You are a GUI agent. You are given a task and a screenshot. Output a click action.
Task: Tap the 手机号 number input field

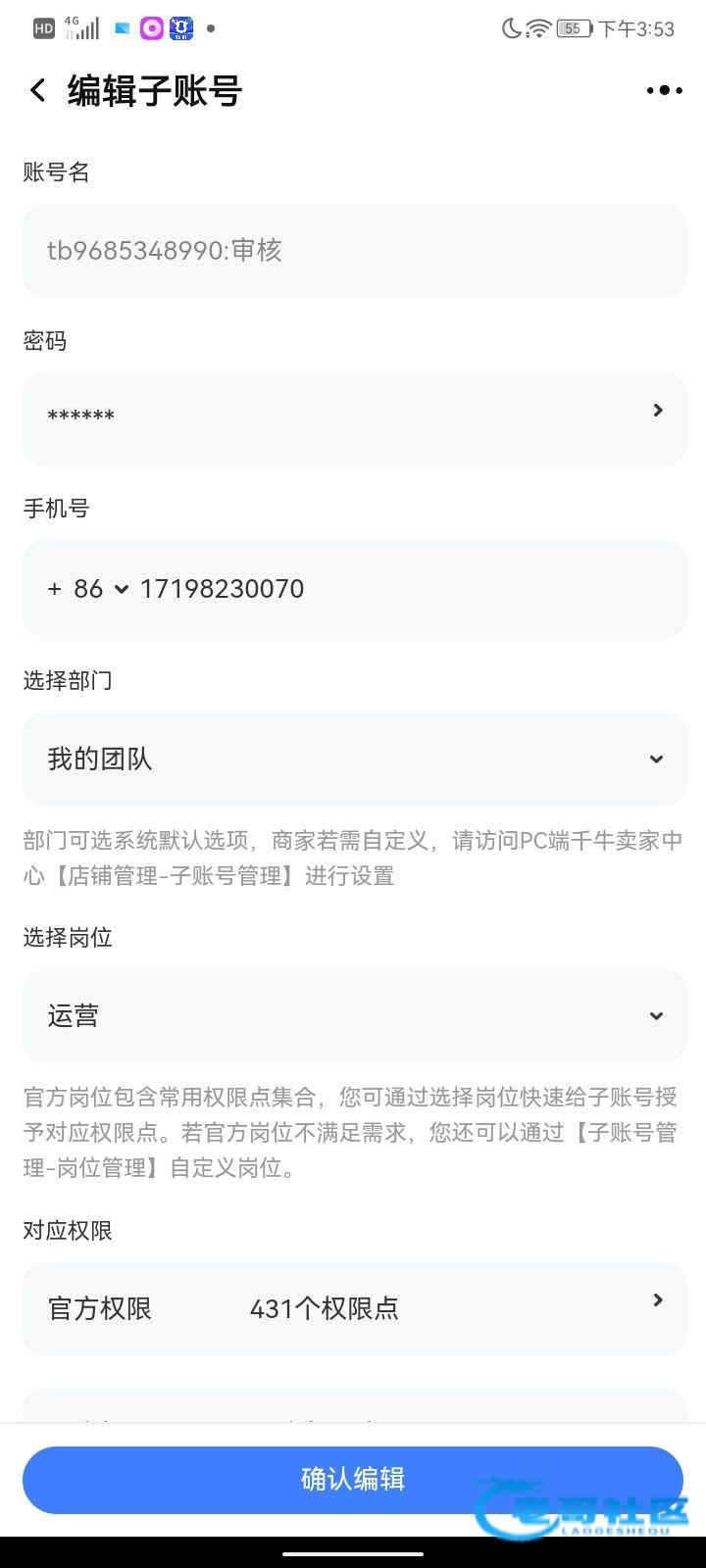pyautogui.click(x=402, y=589)
